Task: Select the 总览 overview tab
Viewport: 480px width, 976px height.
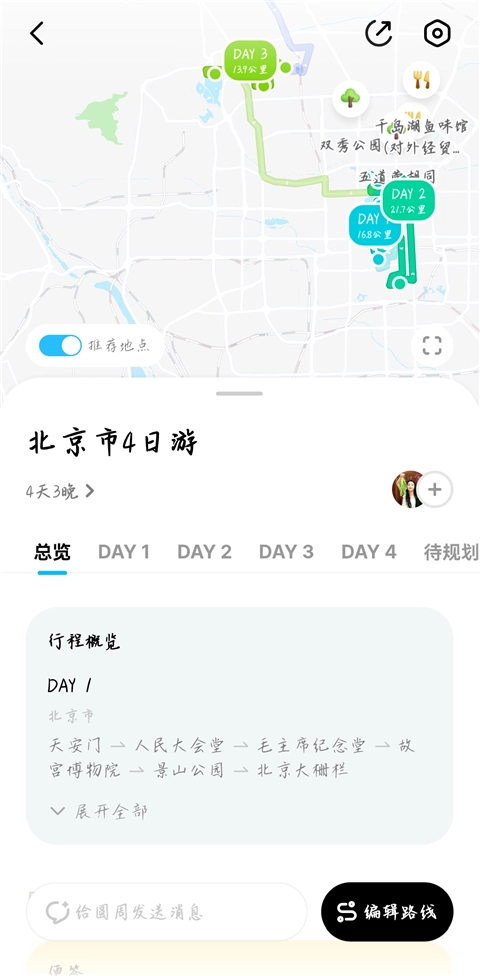Action: [x=52, y=551]
